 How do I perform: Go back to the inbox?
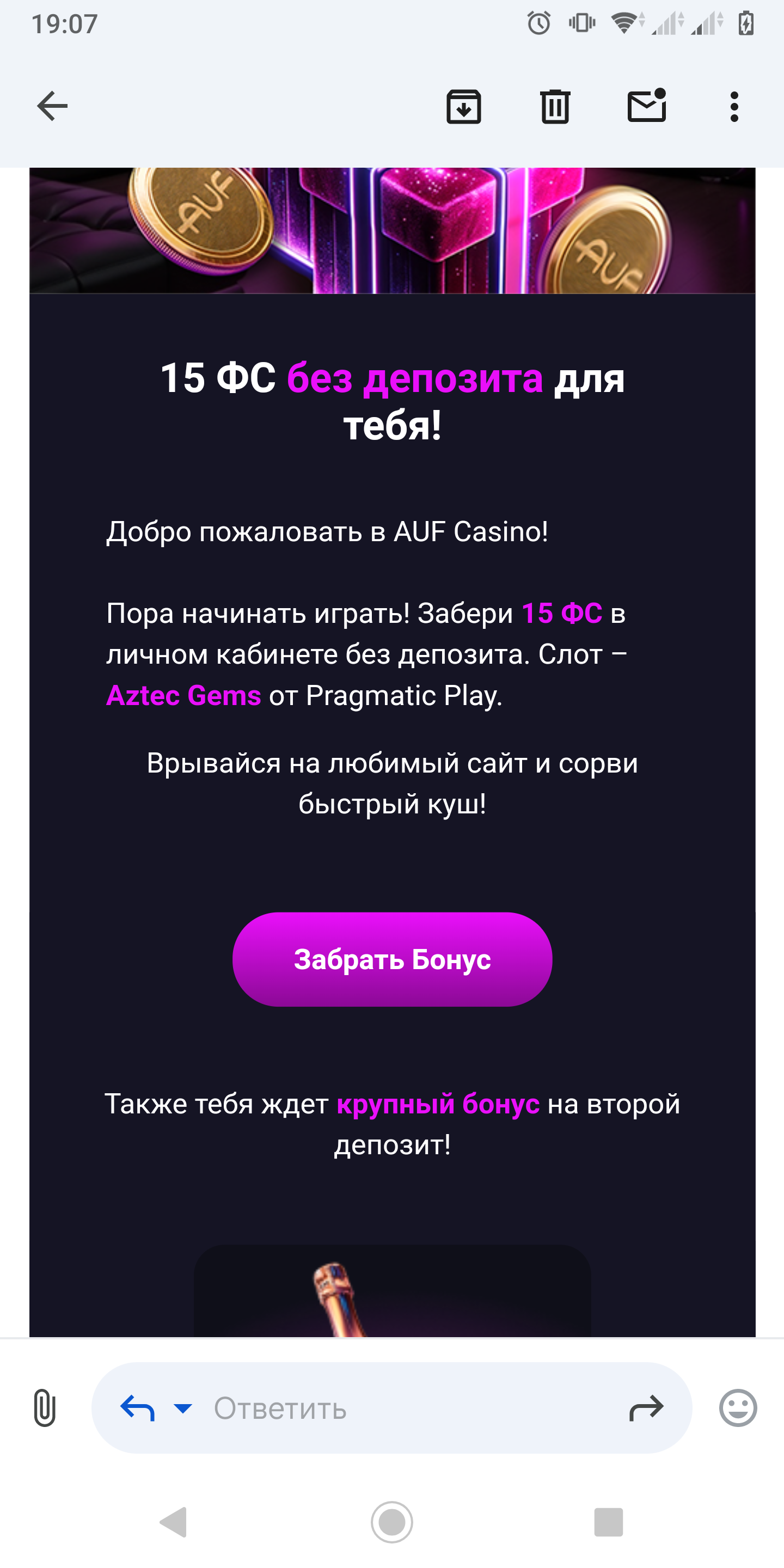coord(52,107)
